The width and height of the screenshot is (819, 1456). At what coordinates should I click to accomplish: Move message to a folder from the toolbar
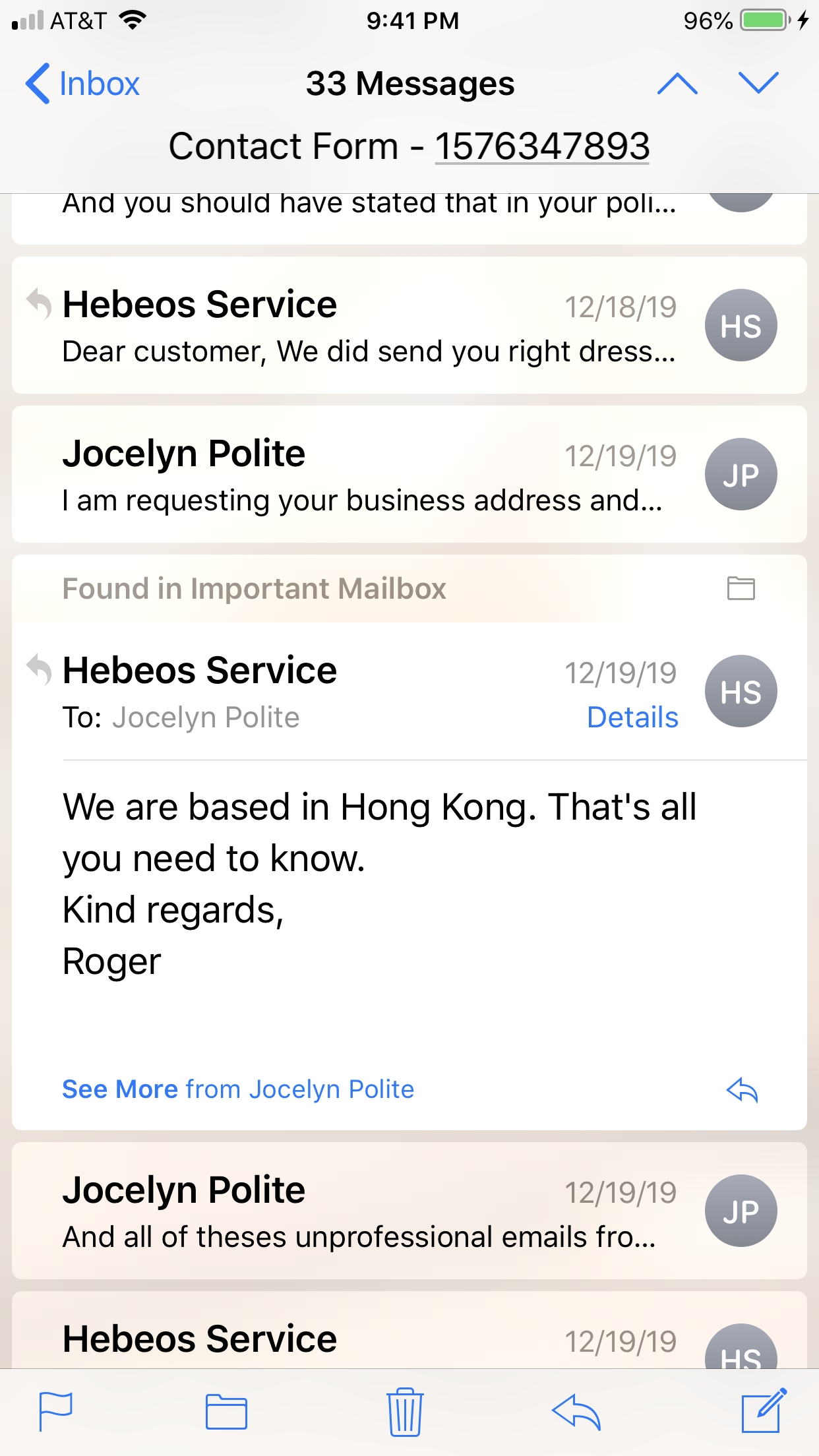coord(226,1412)
